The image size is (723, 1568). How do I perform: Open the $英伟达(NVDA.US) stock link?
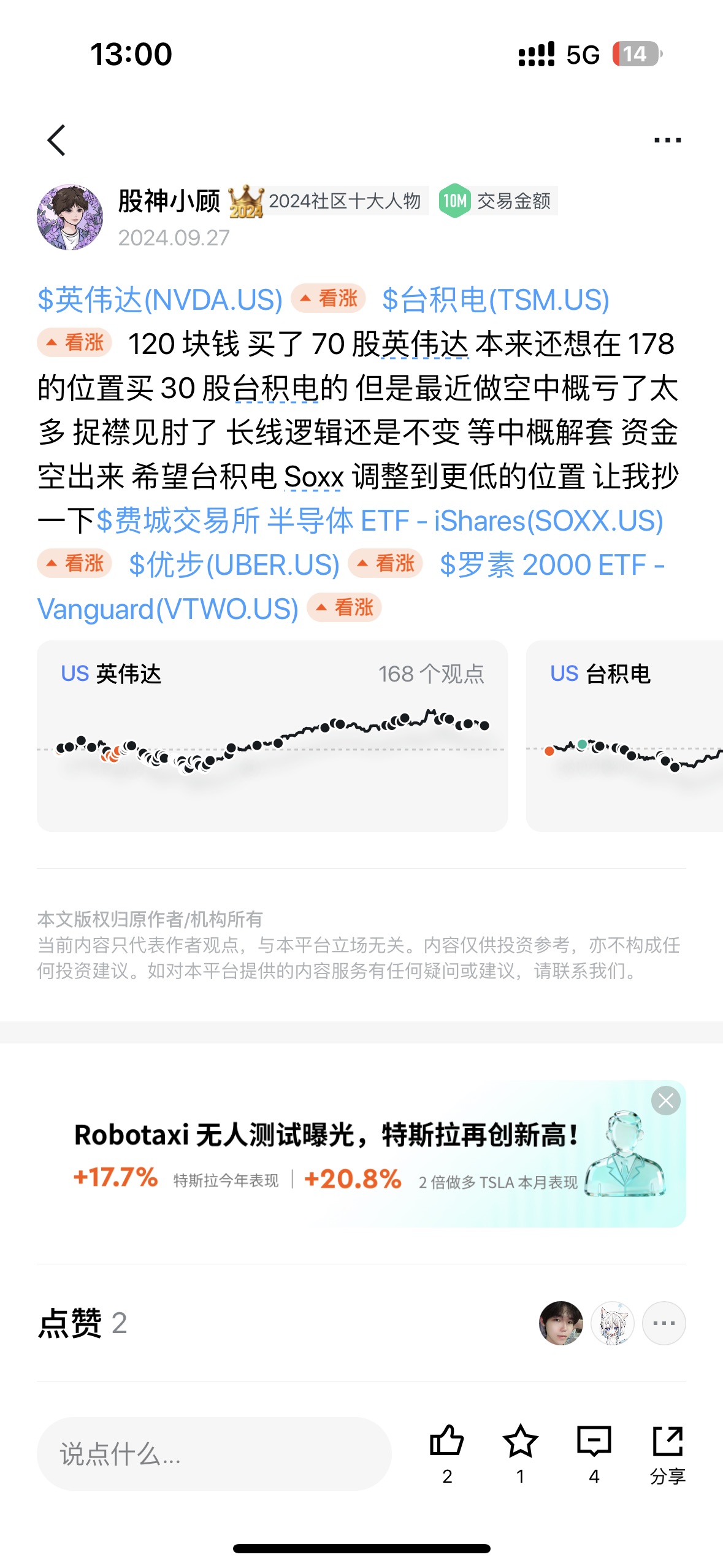(160, 299)
